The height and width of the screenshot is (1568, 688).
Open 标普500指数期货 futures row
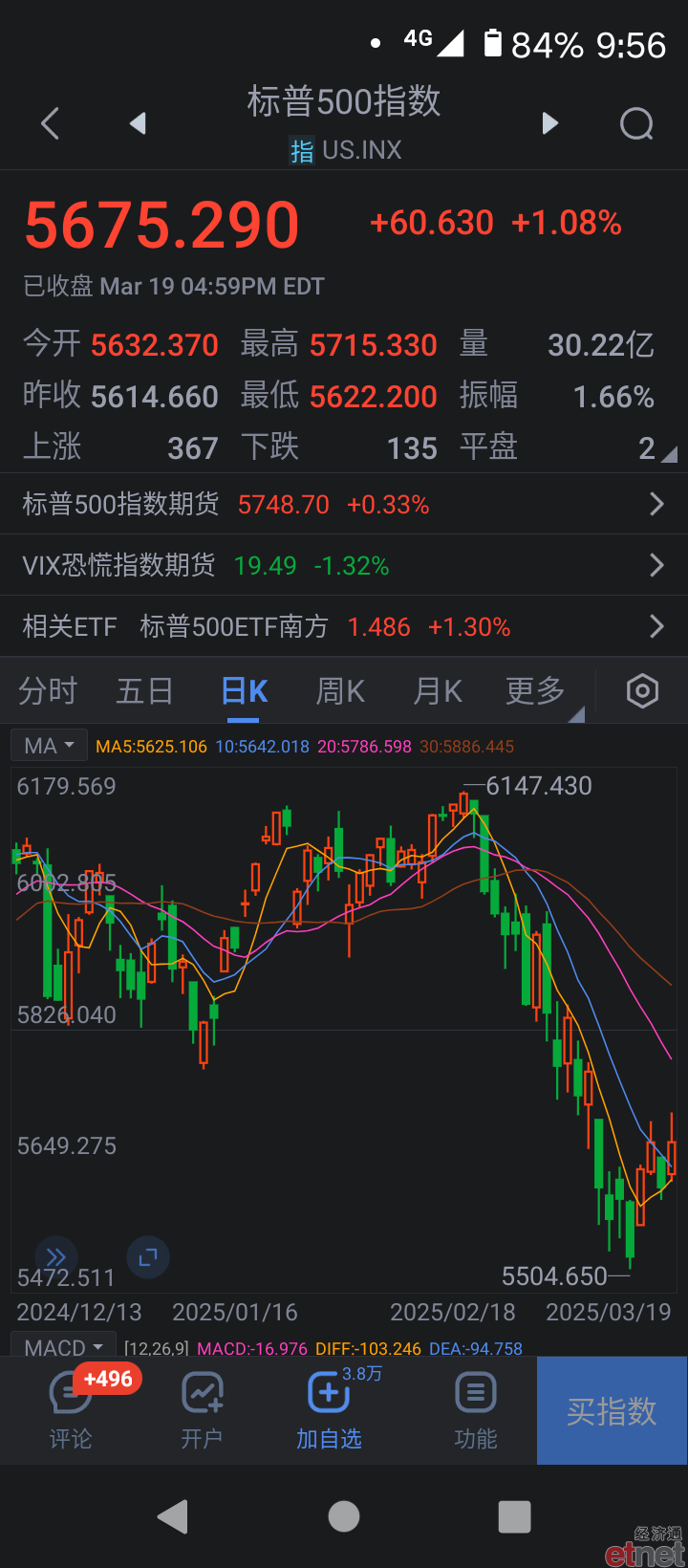[344, 504]
